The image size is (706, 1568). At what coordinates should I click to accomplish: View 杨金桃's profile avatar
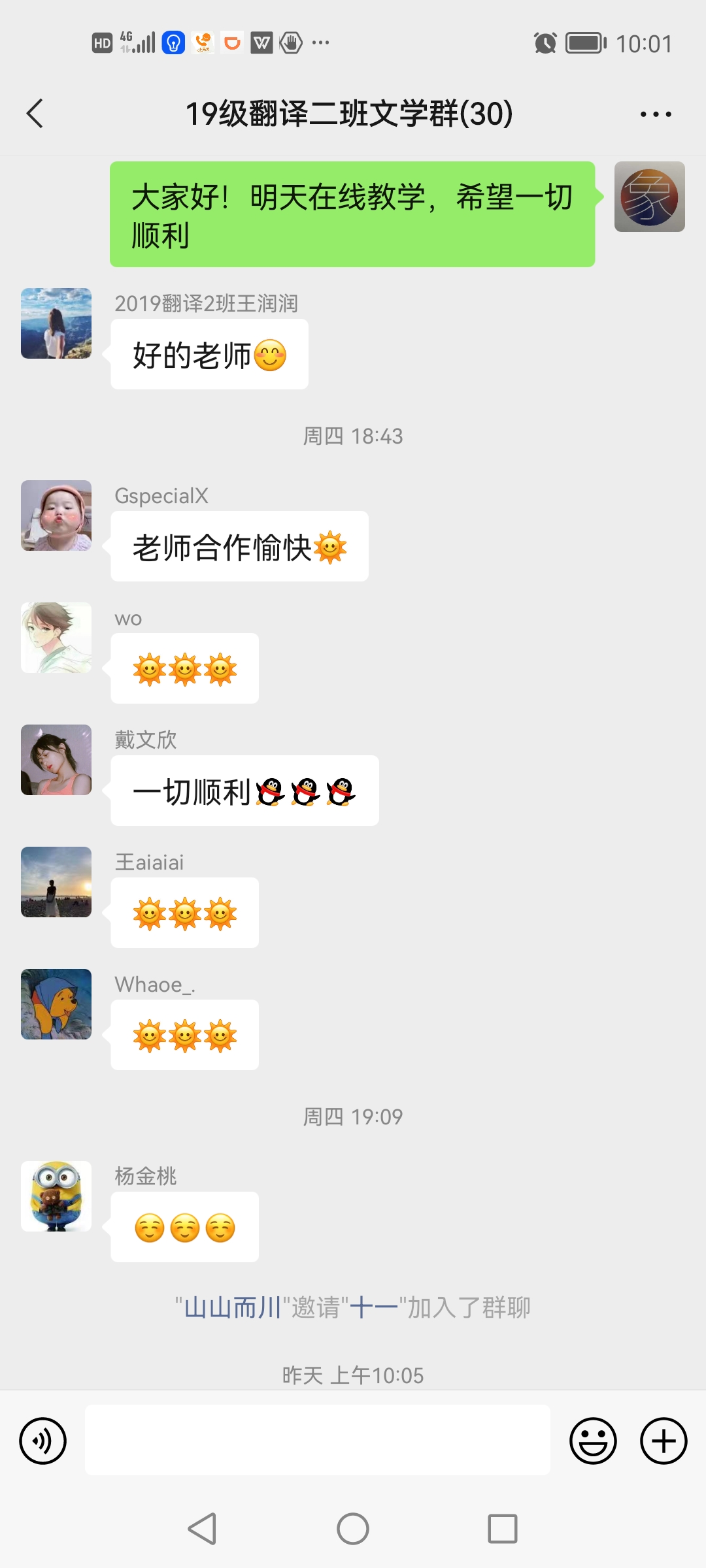56,1196
